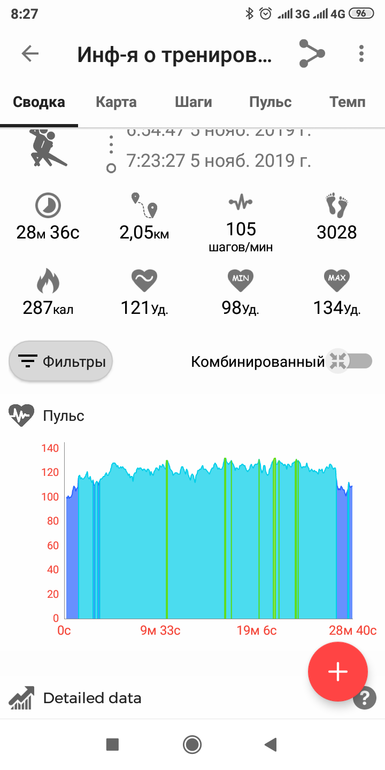The image size is (385, 770).
Task: Open the three-dot overflow menu
Action: [361, 54]
